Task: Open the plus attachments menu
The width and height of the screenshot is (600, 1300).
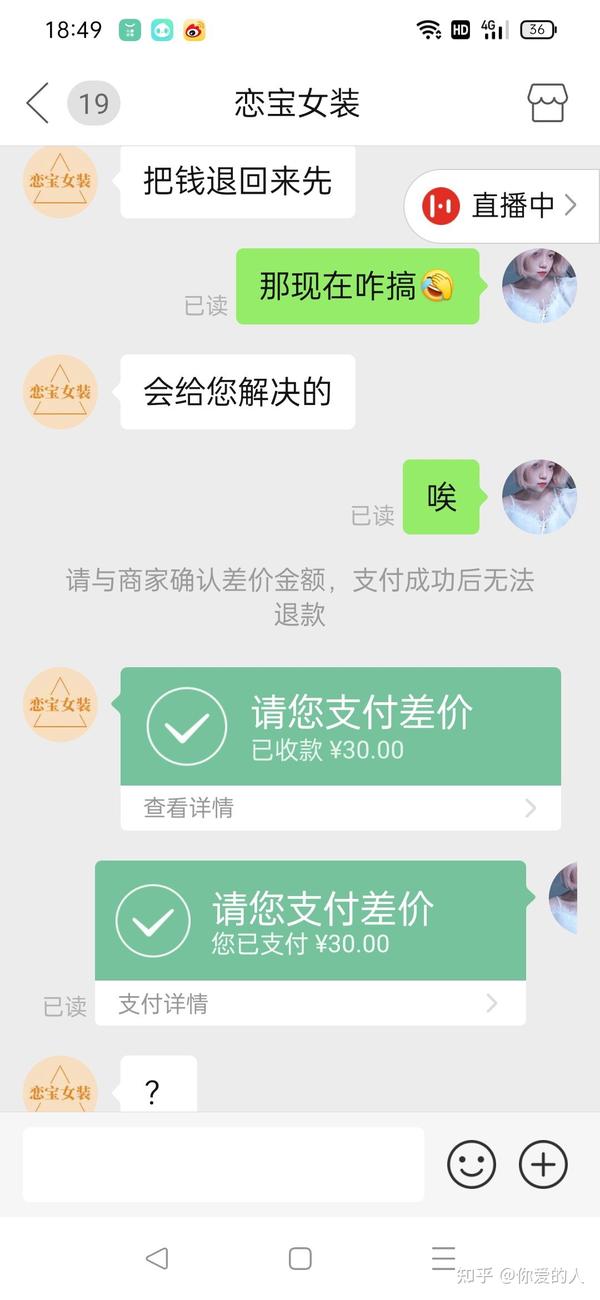Action: [x=543, y=1165]
